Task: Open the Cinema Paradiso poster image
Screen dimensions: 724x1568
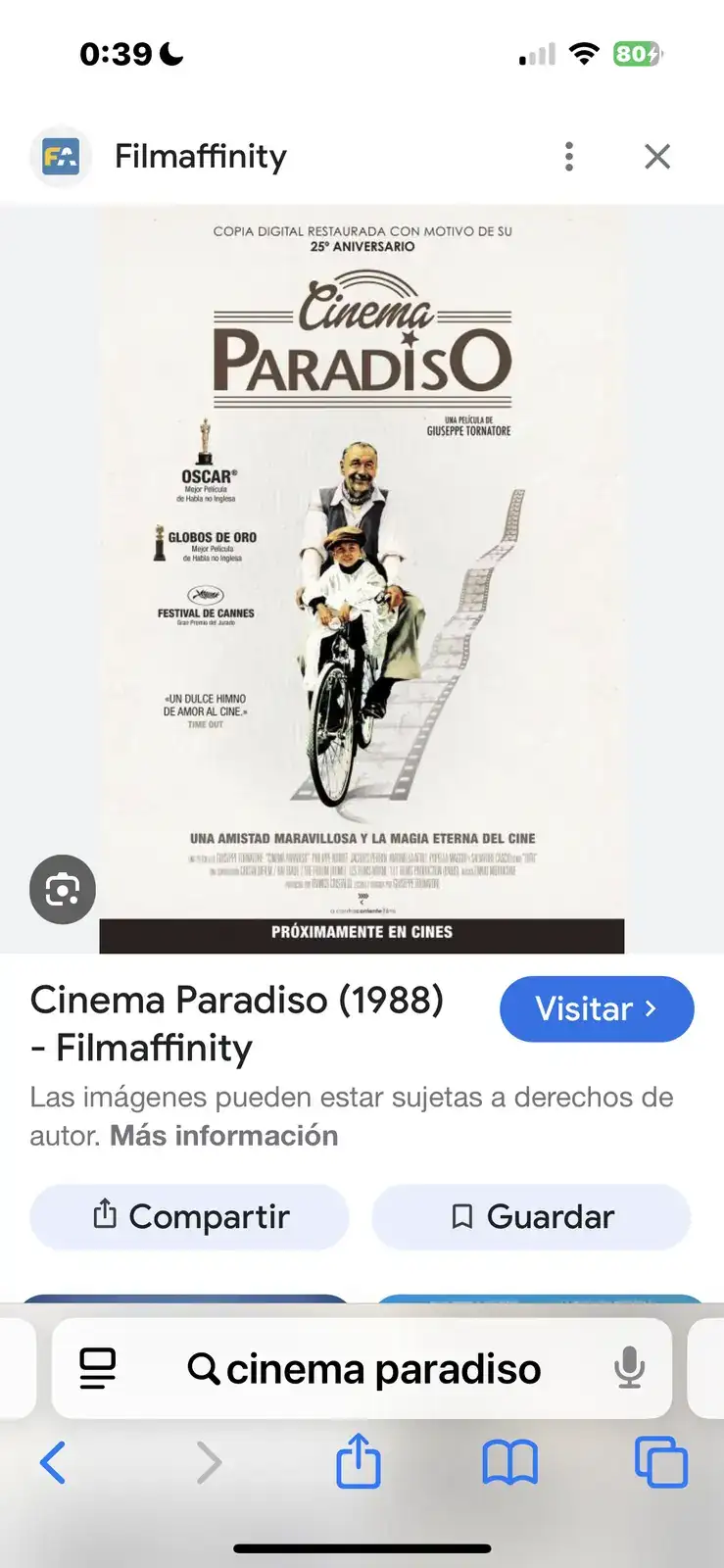Action: pyautogui.click(x=362, y=578)
